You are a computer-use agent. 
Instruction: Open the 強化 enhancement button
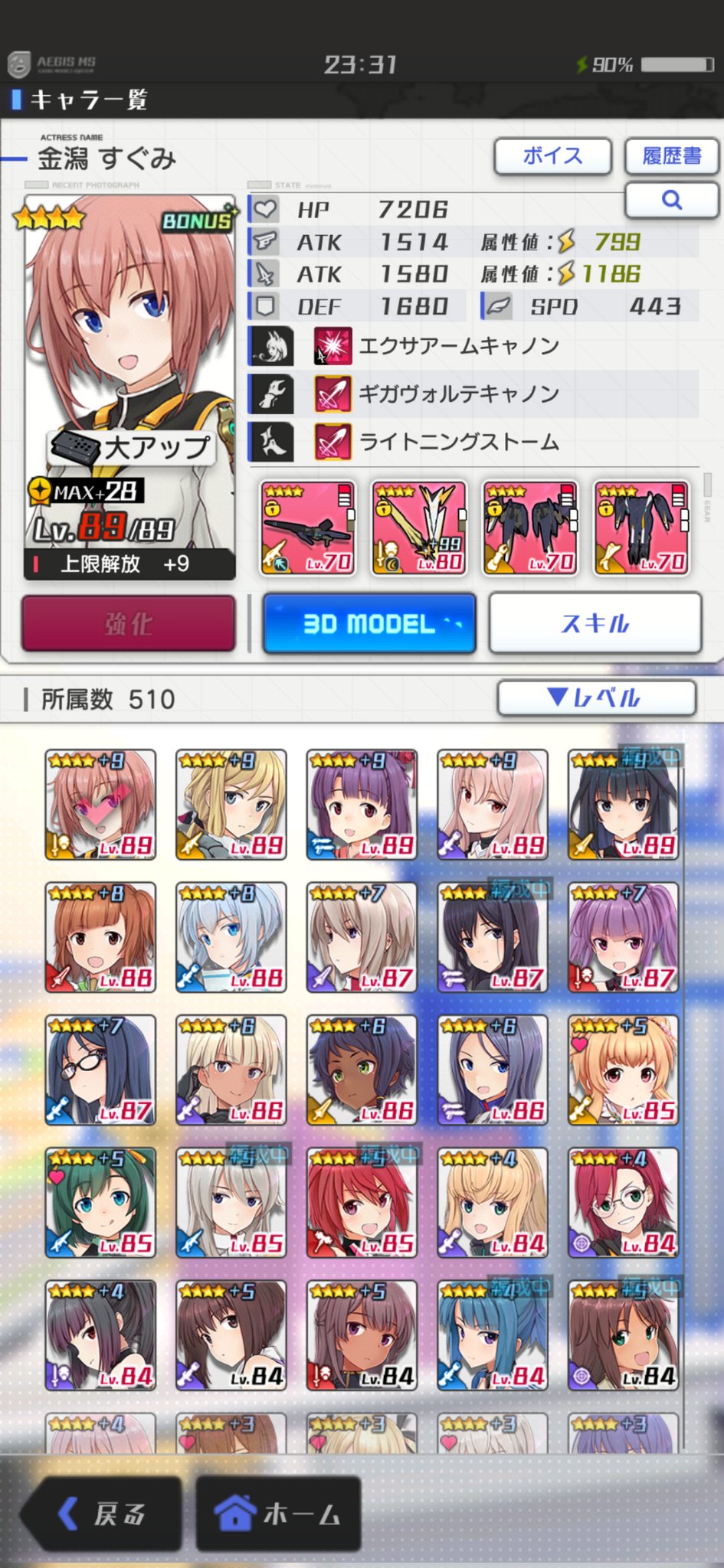[x=129, y=624]
